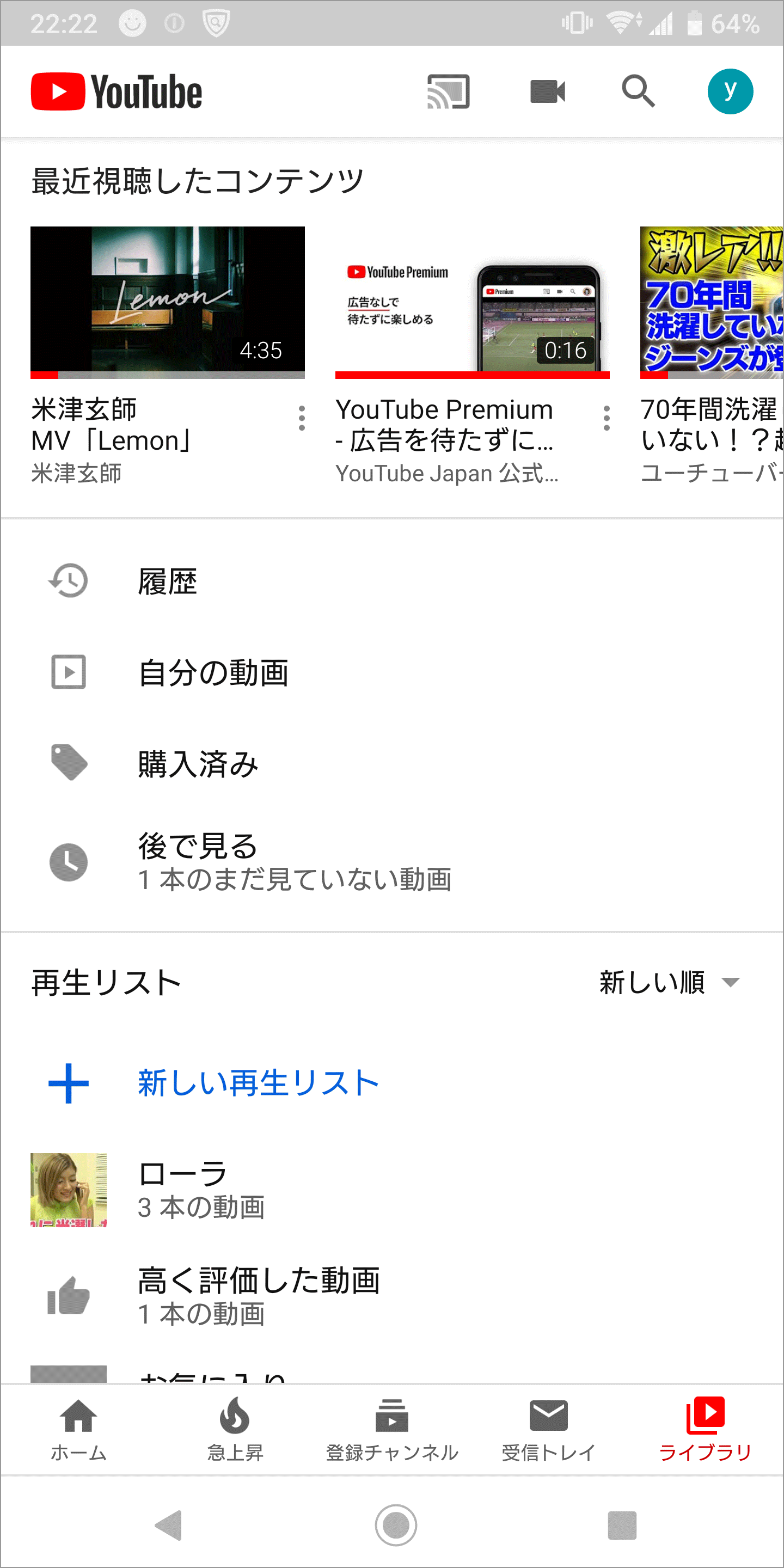Switch to the 急上昇 trending tab
This screenshot has width=784, height=1568.
[235, 1430]
